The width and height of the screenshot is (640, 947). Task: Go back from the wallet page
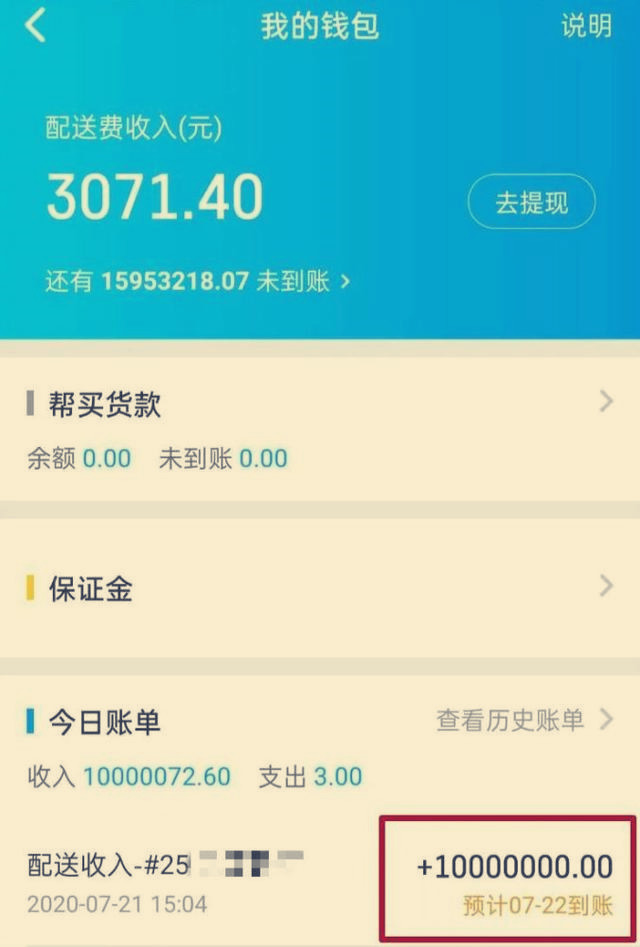click(x=36, y=26)
